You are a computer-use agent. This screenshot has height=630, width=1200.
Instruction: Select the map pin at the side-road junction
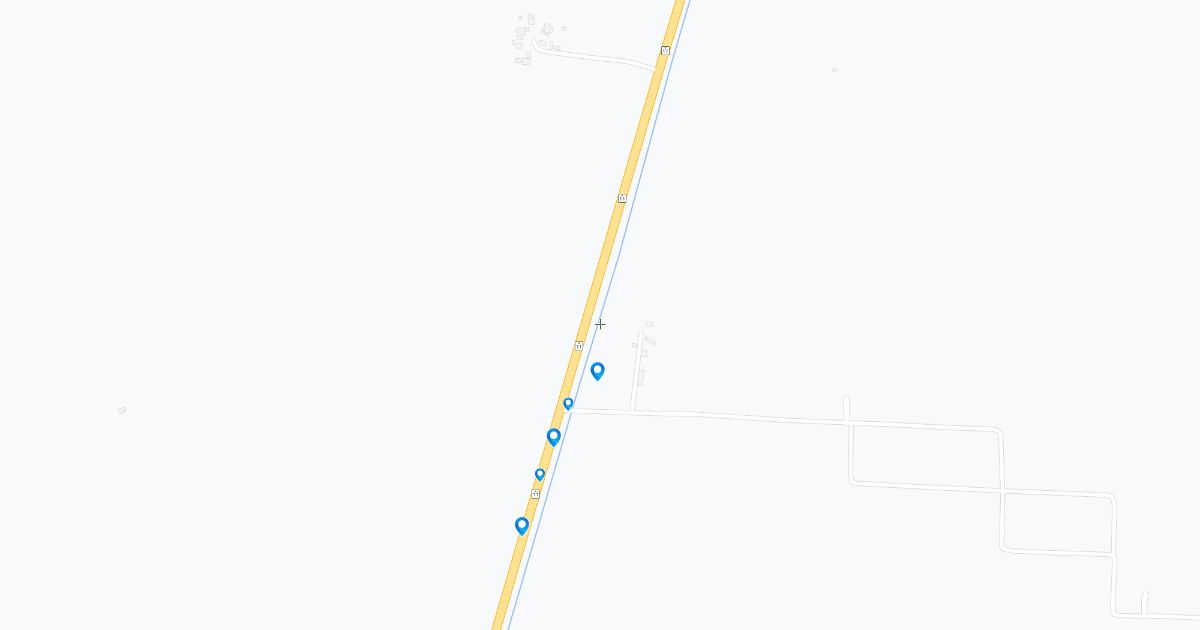(x=568, y=403)
